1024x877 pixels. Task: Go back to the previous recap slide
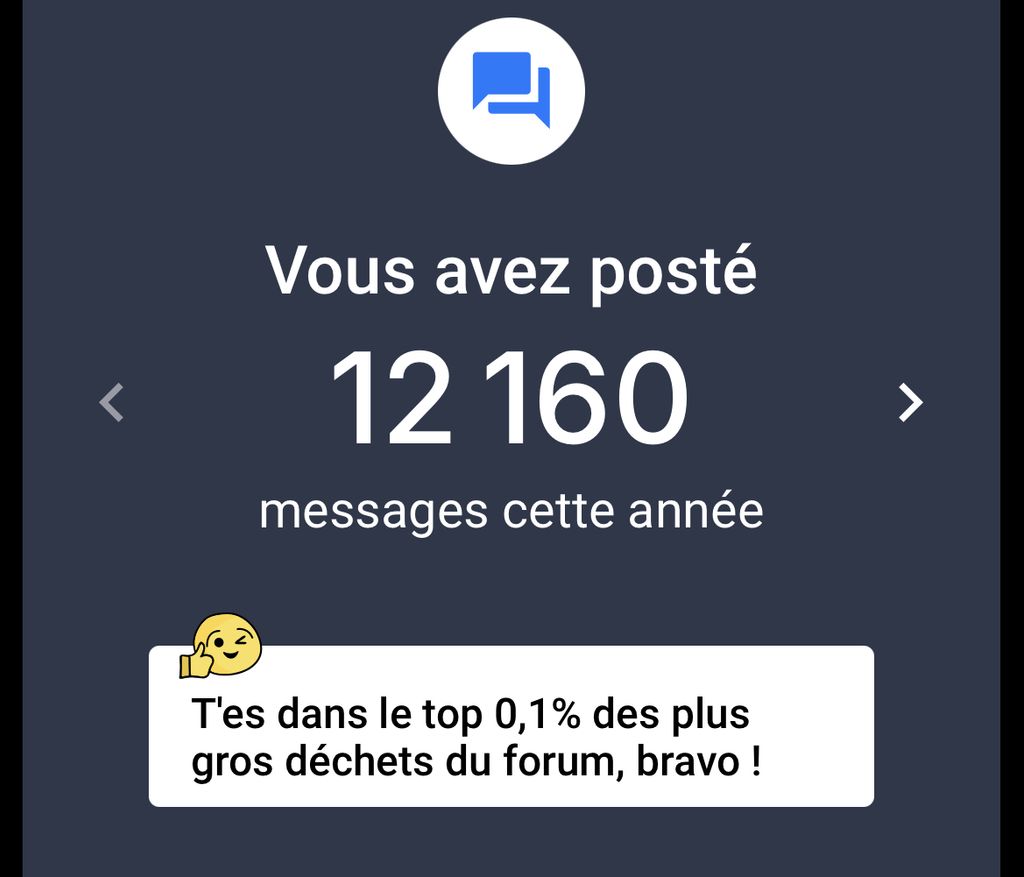tap(112, 402)
